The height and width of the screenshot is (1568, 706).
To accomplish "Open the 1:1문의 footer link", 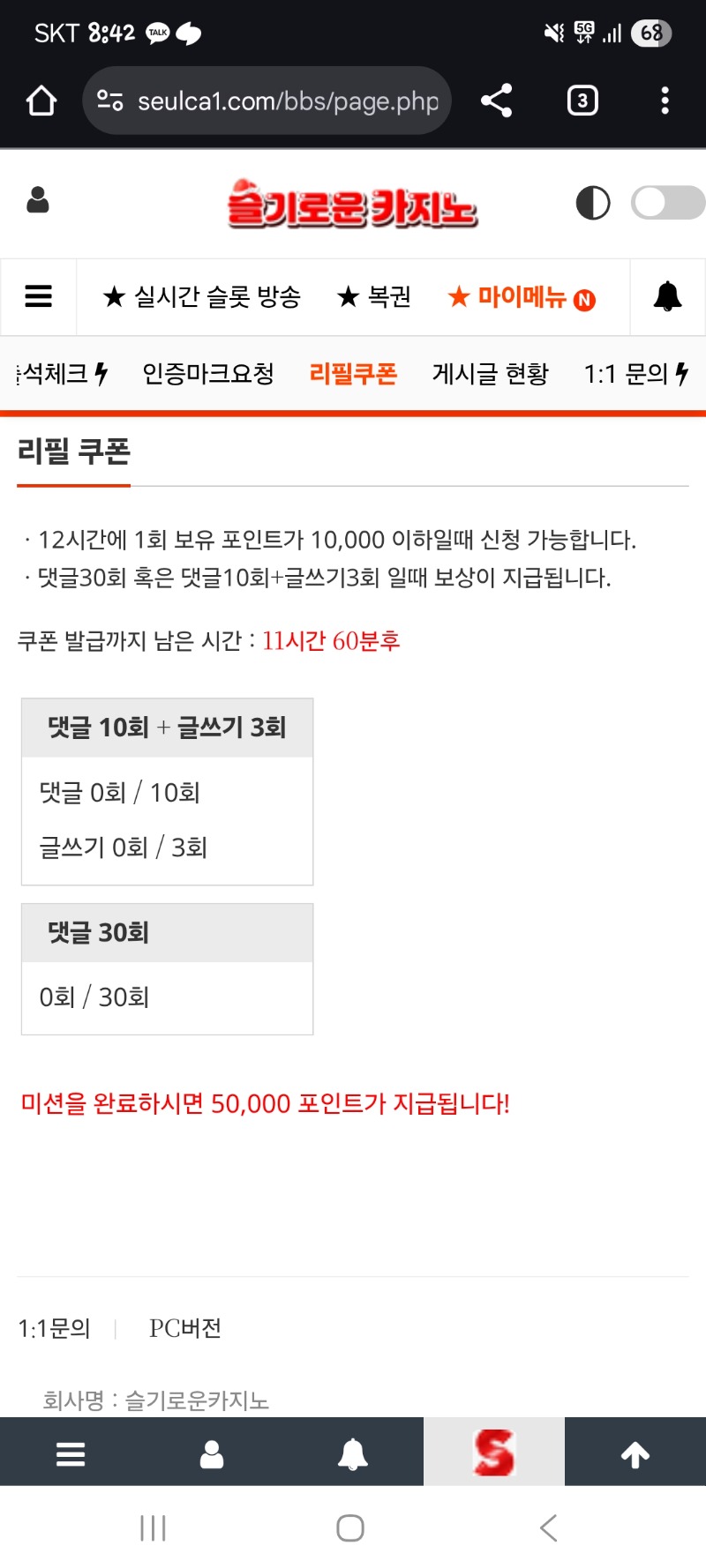I will coord(55,1328).
